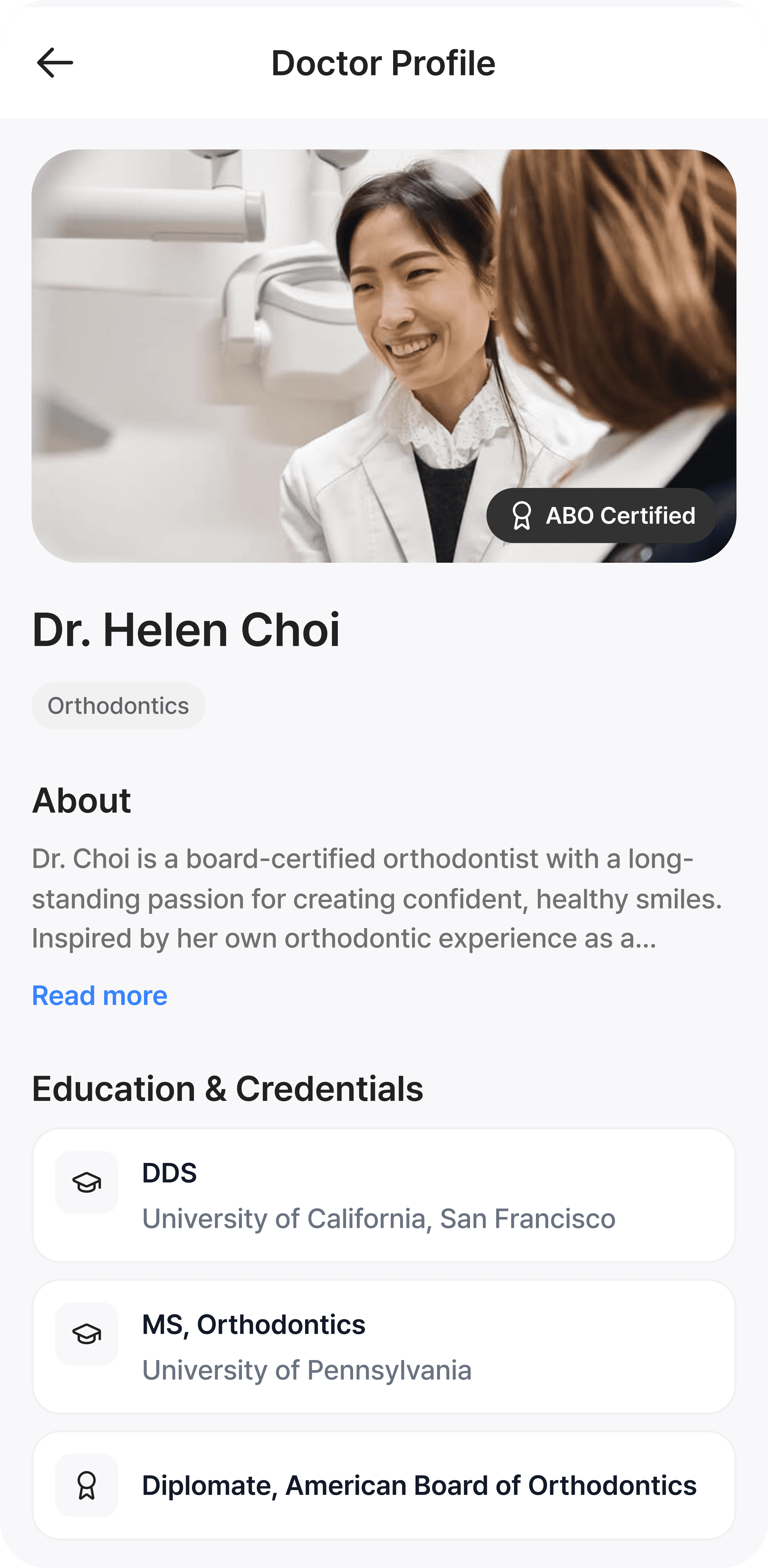
Task: Open Dr. Helen Choi's profile photo
Action: coord(384,355)
